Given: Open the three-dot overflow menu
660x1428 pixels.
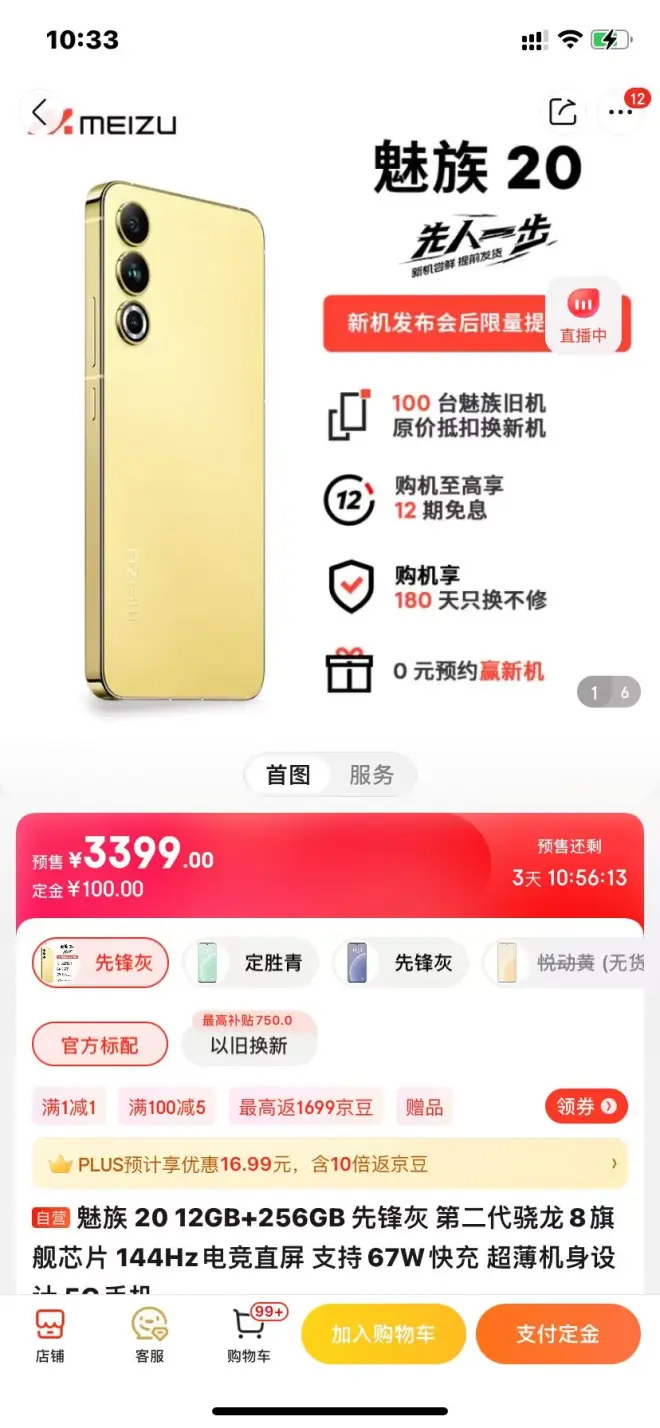Looking at the screenshot, I should point(621,113).
